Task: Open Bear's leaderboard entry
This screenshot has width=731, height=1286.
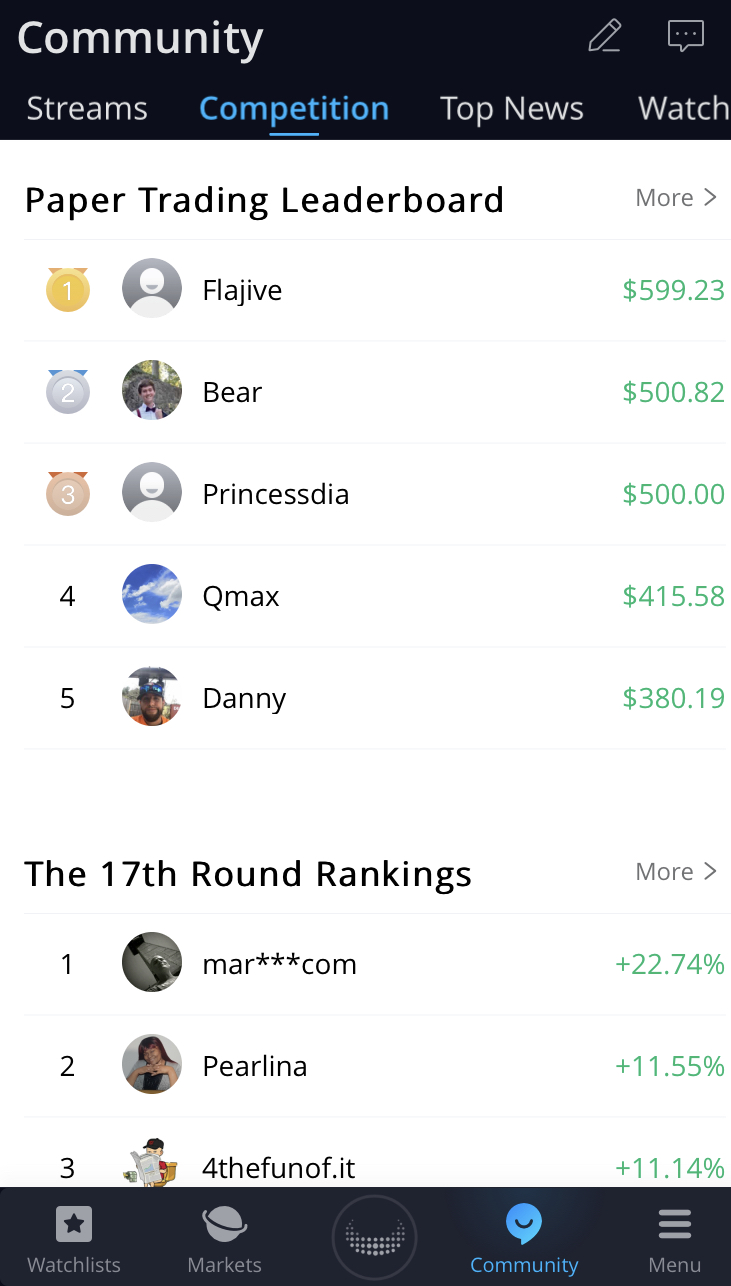Action: [x=375, y=392]
